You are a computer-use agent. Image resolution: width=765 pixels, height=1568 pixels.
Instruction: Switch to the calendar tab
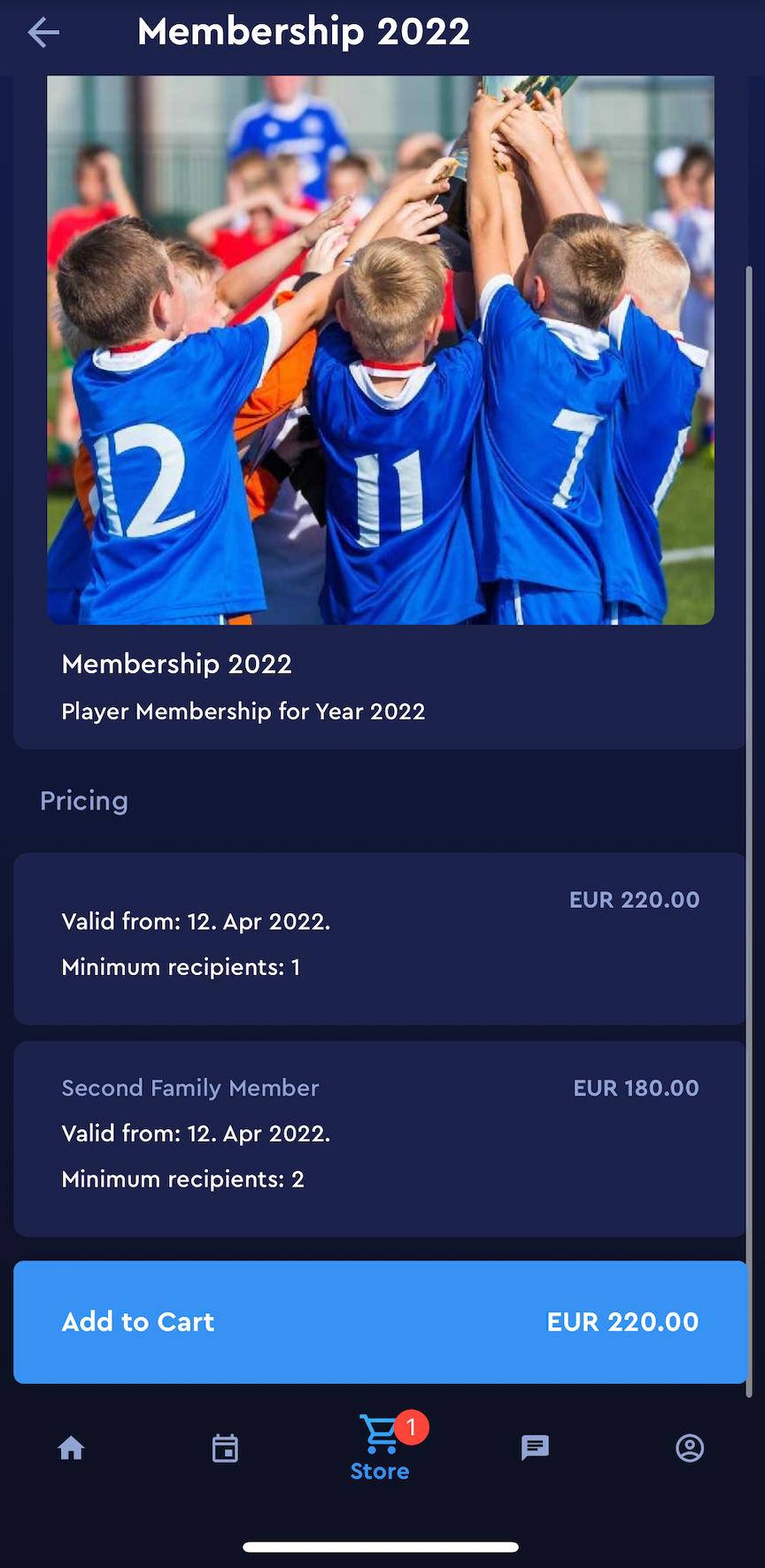225,1449
